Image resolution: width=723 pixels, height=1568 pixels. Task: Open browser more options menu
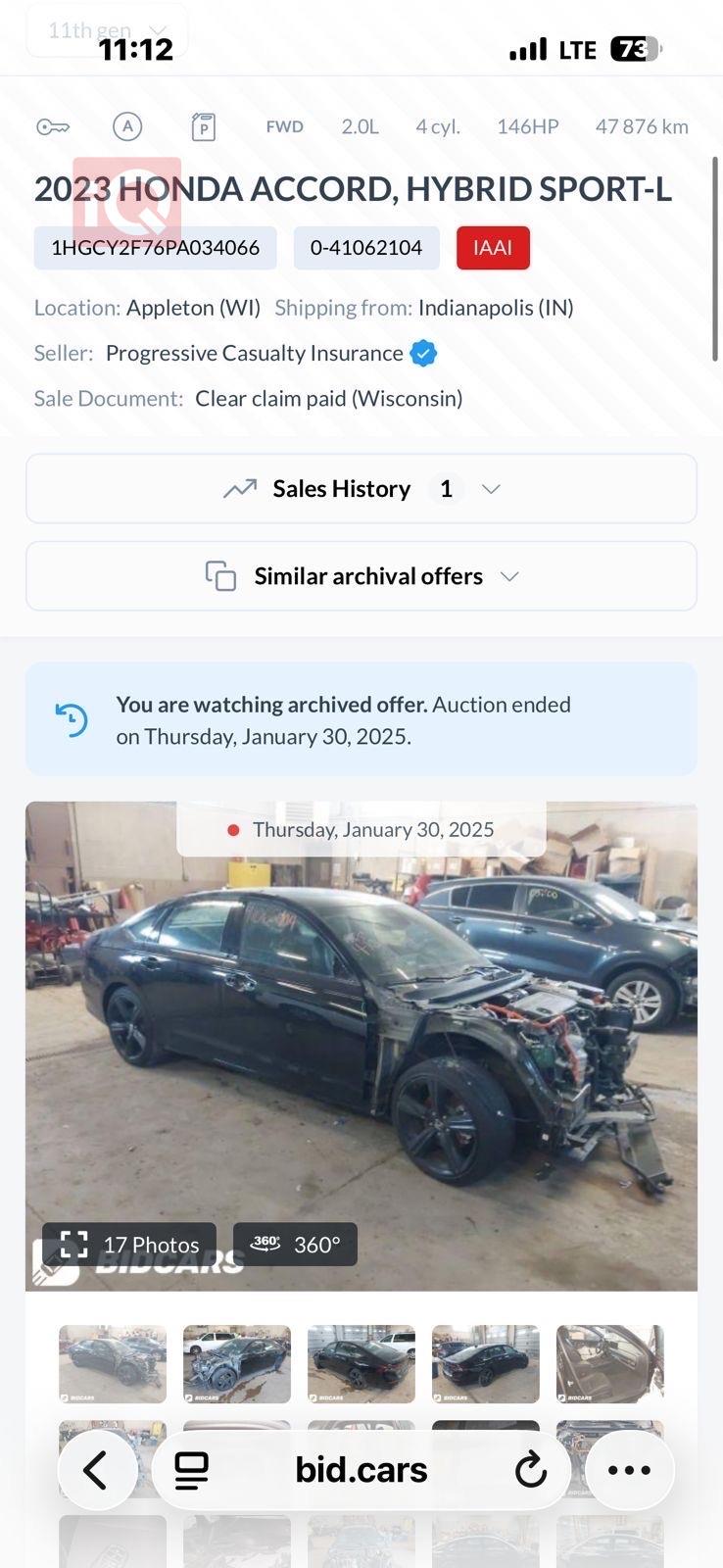tap(629, 1470)
